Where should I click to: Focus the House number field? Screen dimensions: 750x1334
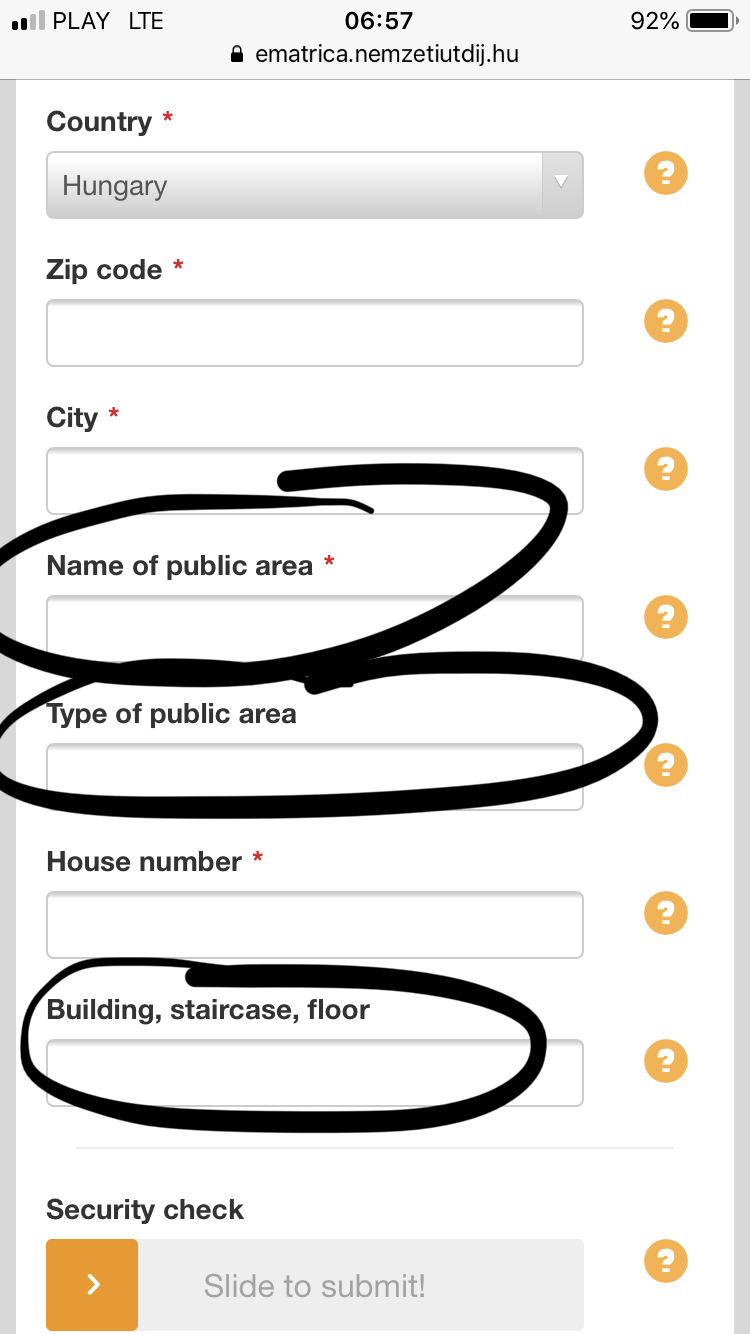pos(314,925)
